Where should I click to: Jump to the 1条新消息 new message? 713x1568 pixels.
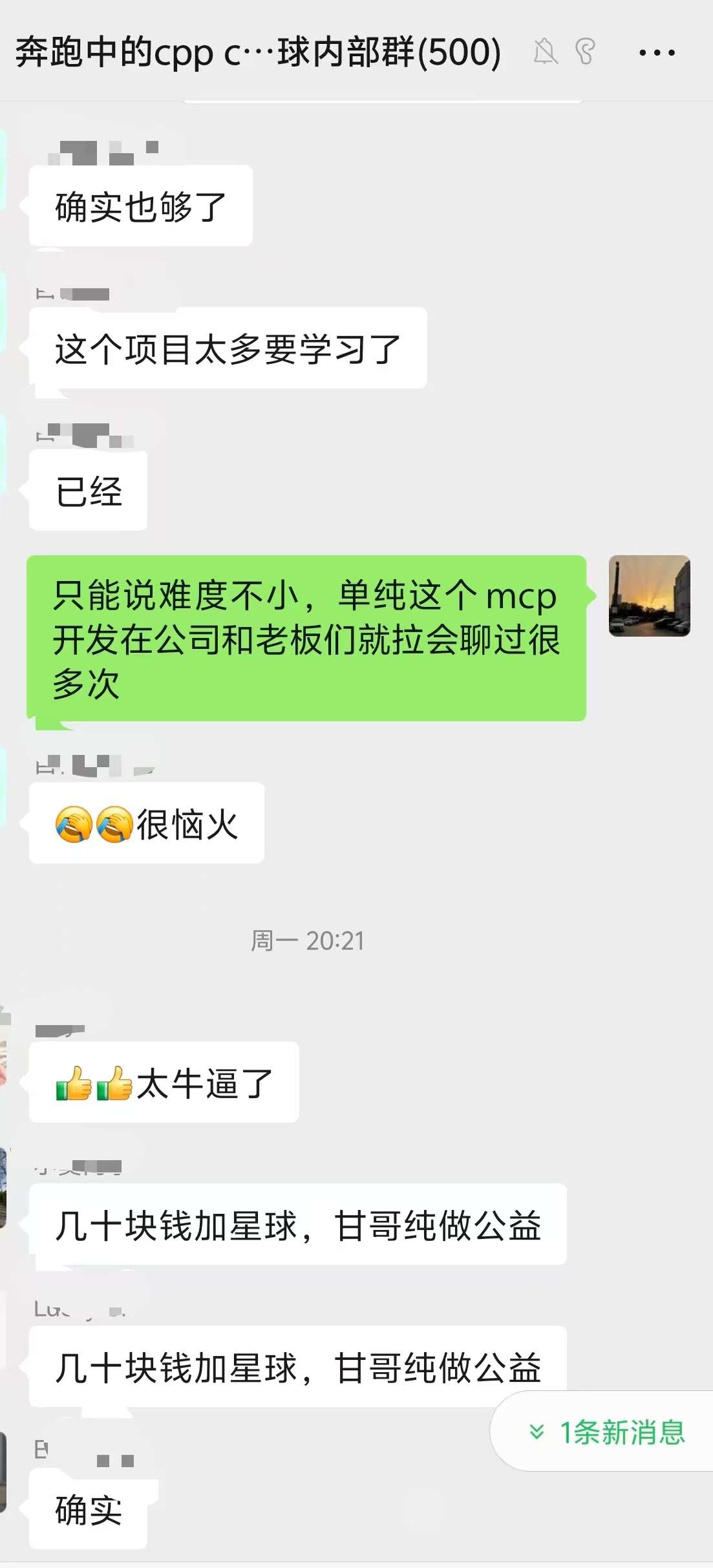608,1432
